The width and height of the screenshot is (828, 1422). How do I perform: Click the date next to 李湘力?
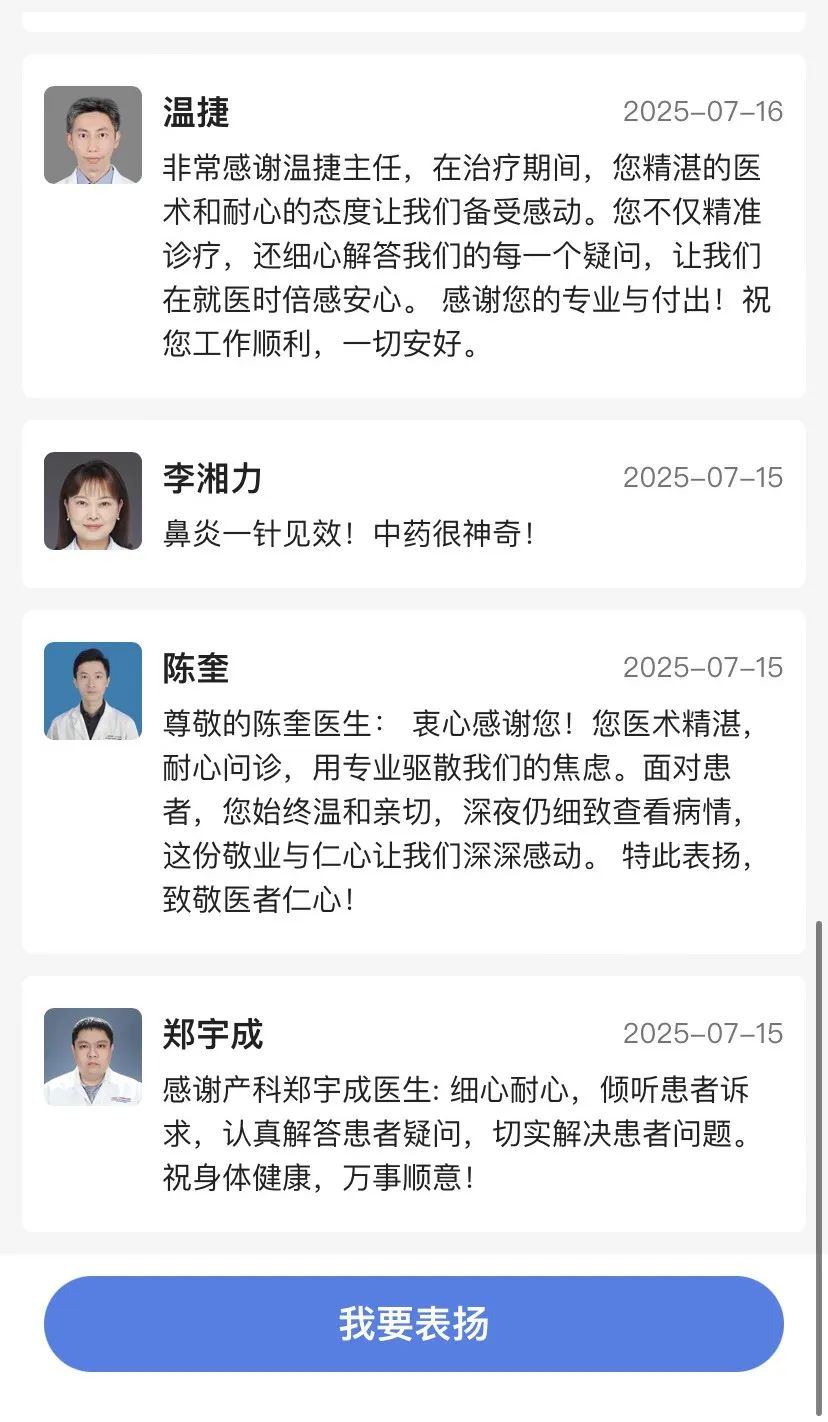coord(702,478)
